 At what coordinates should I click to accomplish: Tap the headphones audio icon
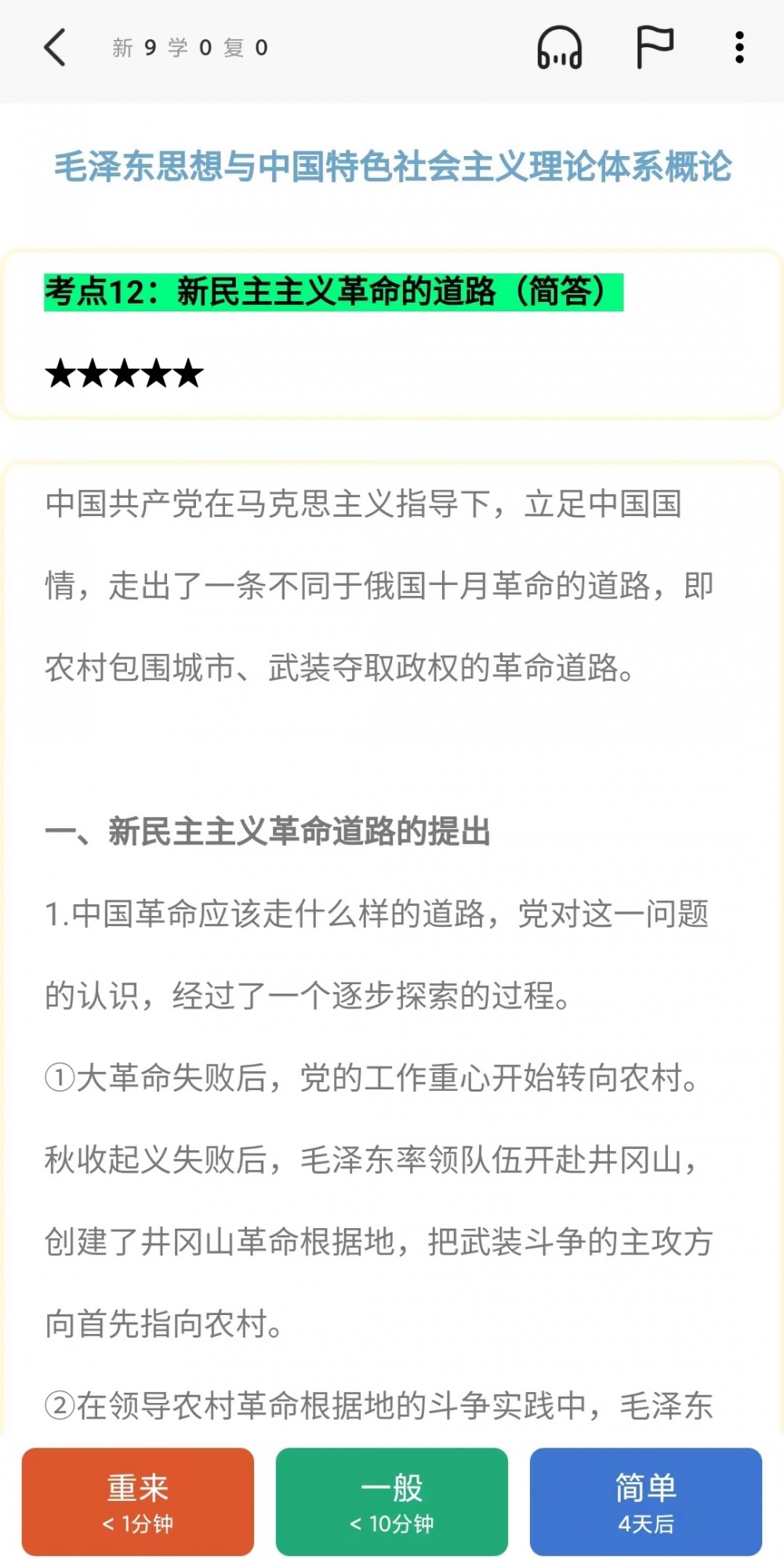coord(559,48)
